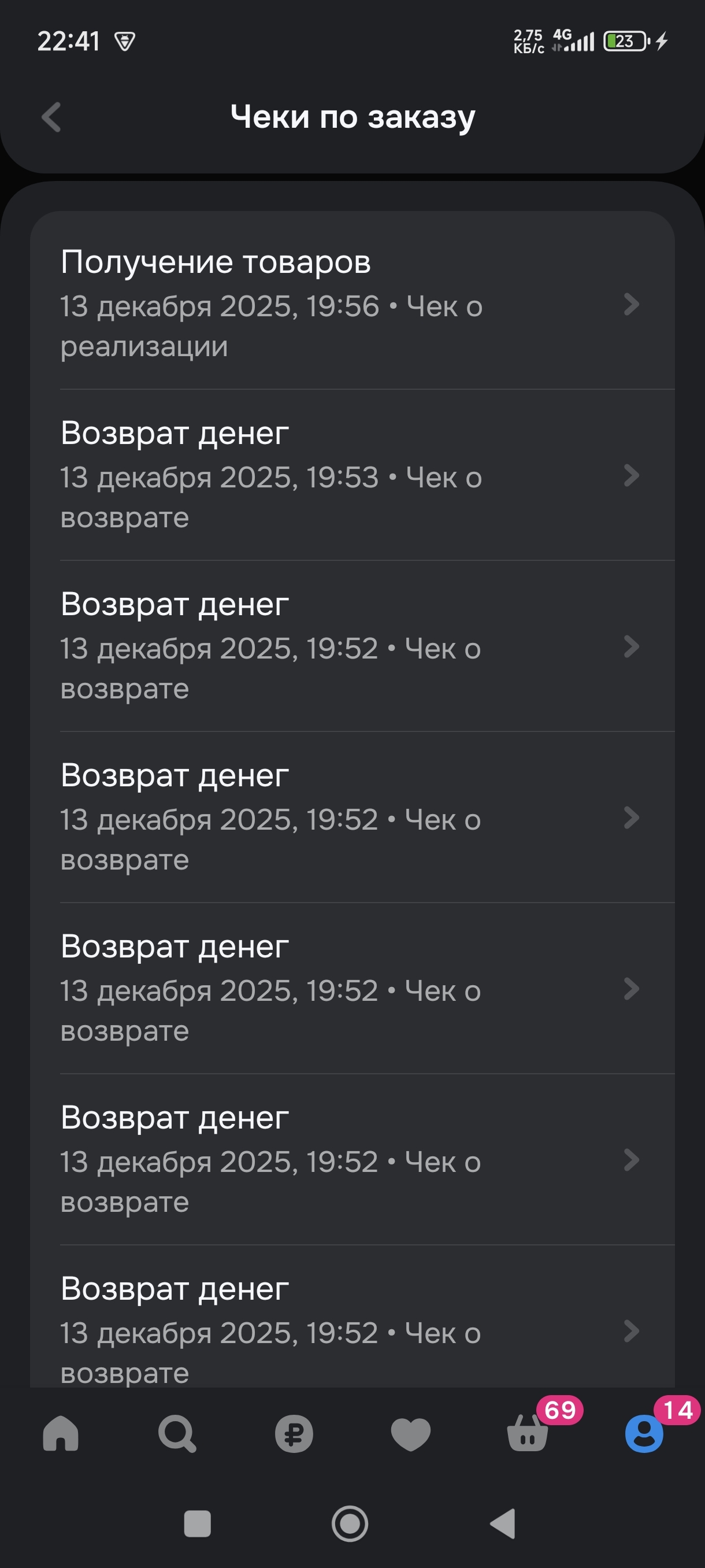Screen dimensions: 705x1568
Task: Open the cart with 69 items
Action: pos(528,1434)
